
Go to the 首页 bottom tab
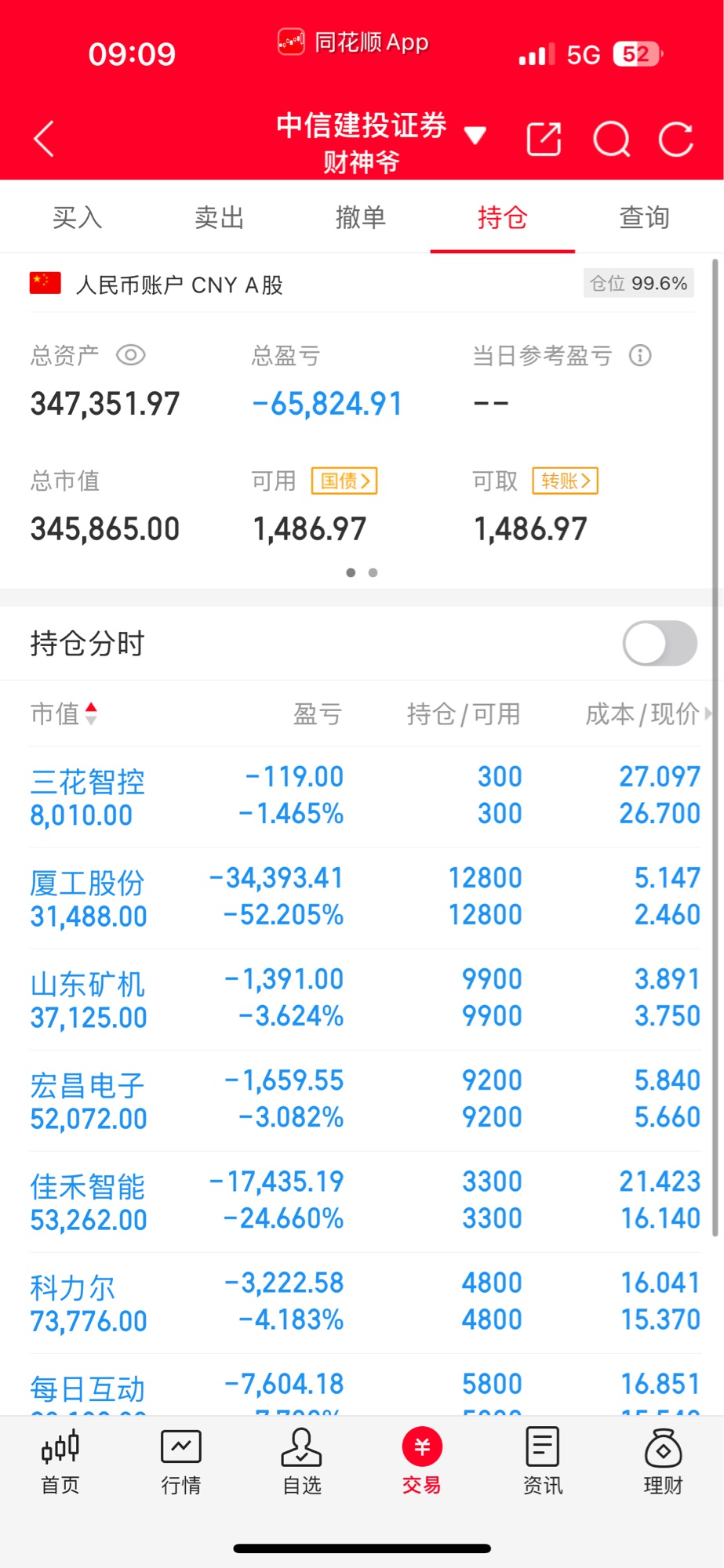click(60, 1461)
